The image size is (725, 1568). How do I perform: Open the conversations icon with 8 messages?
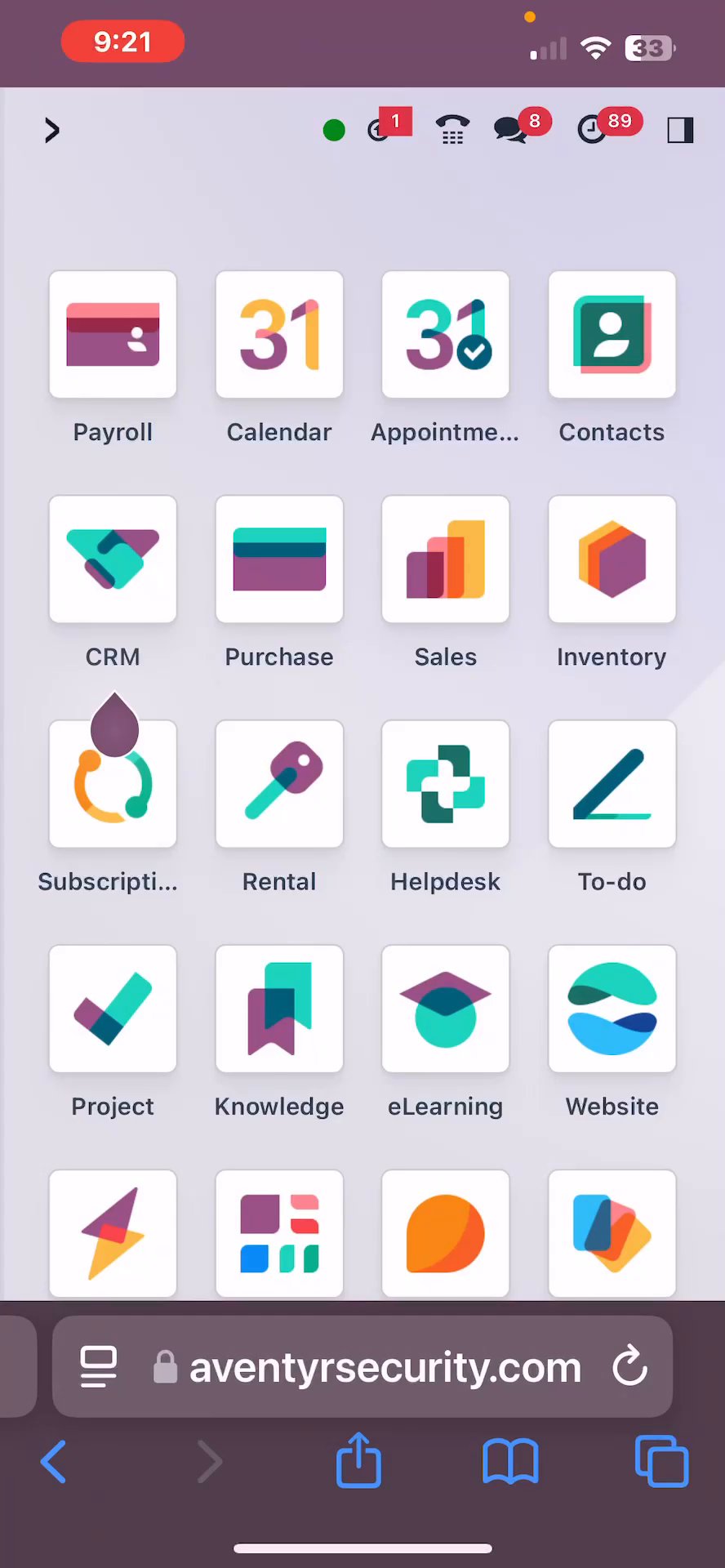pyautogui.click(x=512, y=130)
